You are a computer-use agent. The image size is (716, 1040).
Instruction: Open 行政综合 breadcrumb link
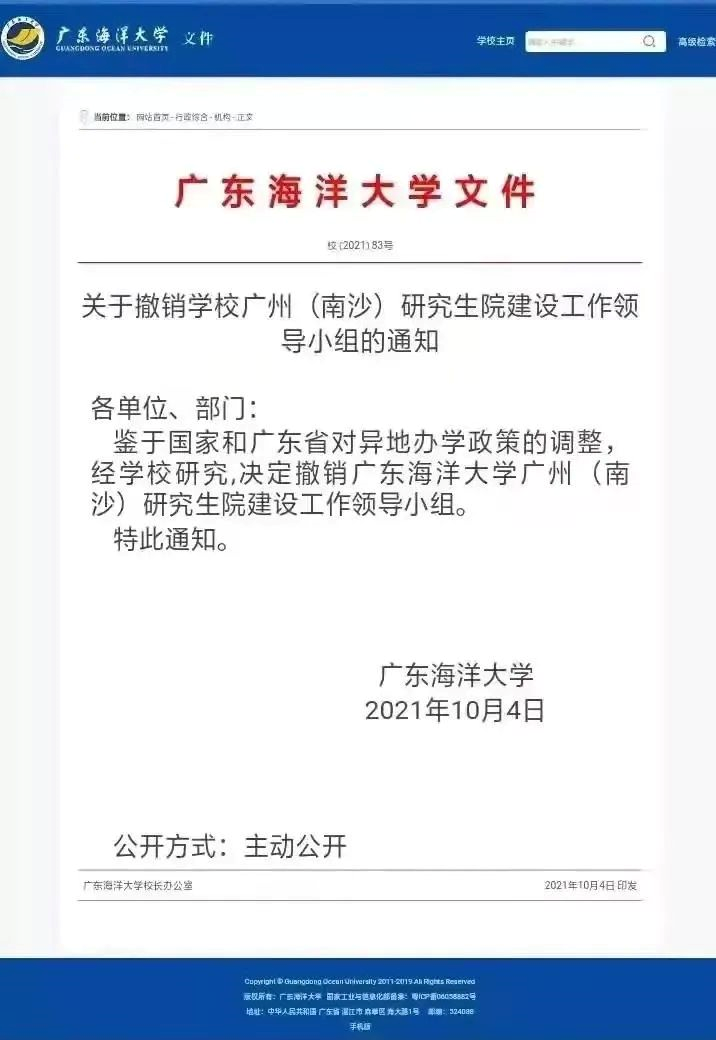click(x=191, y=117)
